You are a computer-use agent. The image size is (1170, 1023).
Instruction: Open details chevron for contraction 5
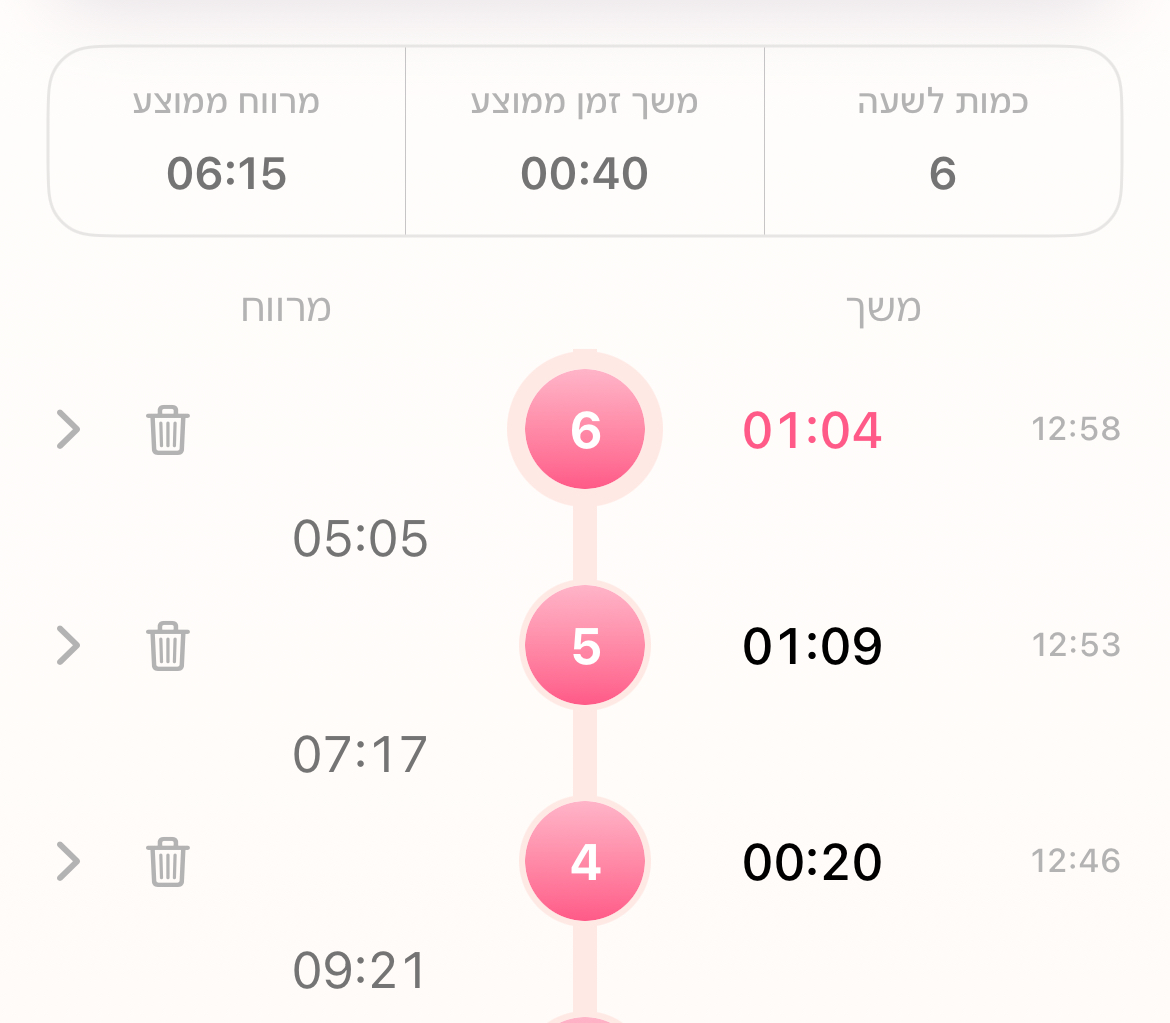pyautogui.click(x=68, y=645)
